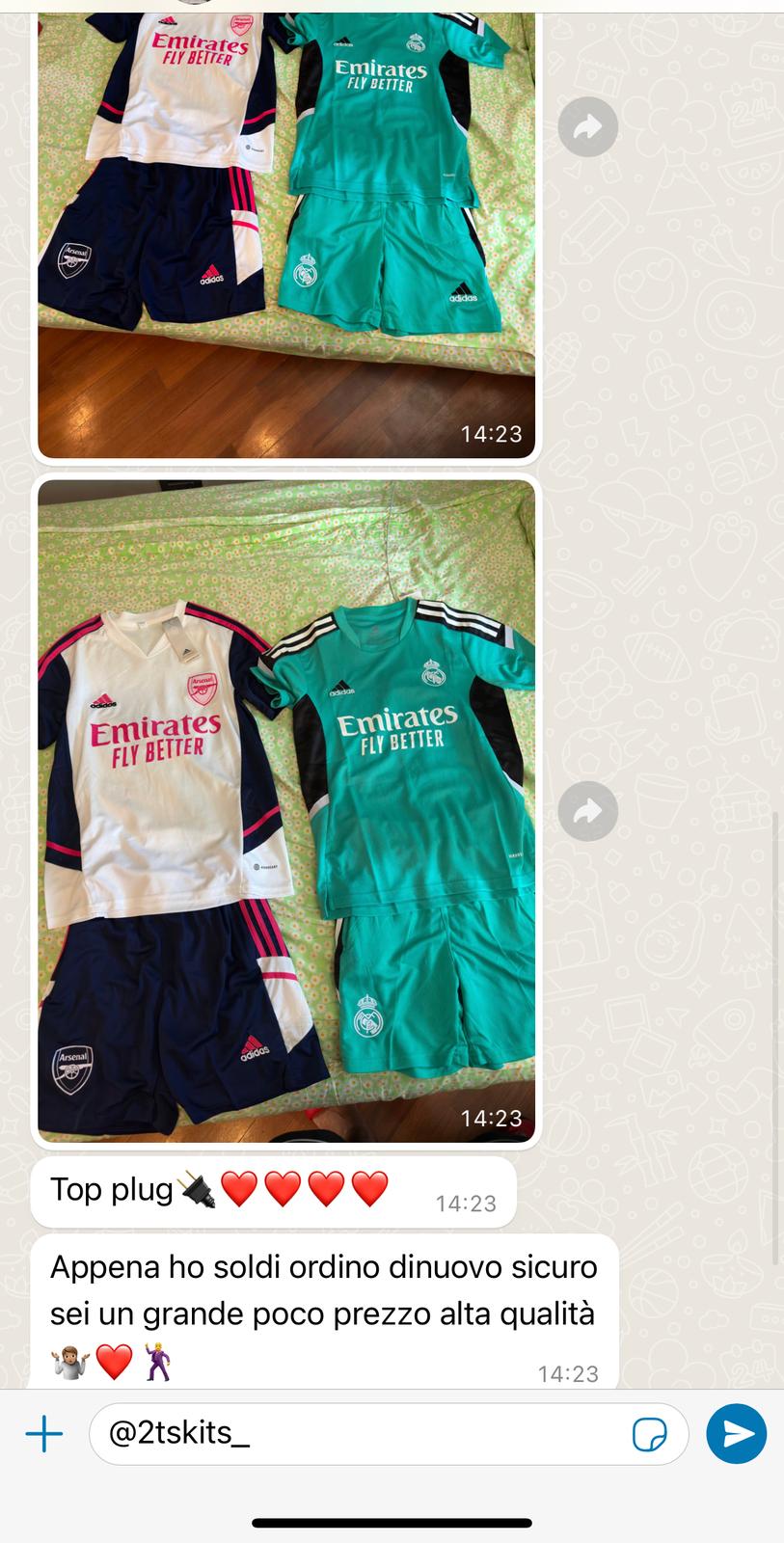Send the typed message

737,1434
